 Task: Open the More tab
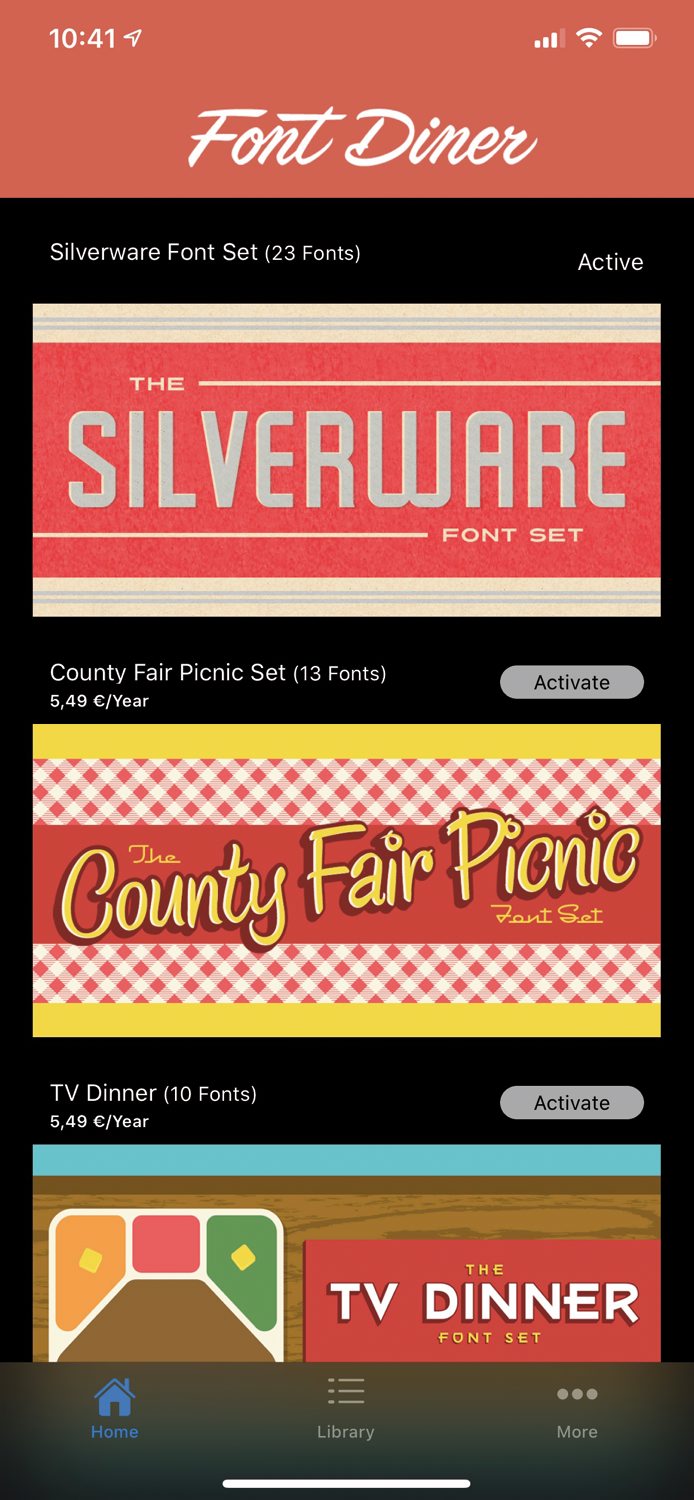(577, 1408)
